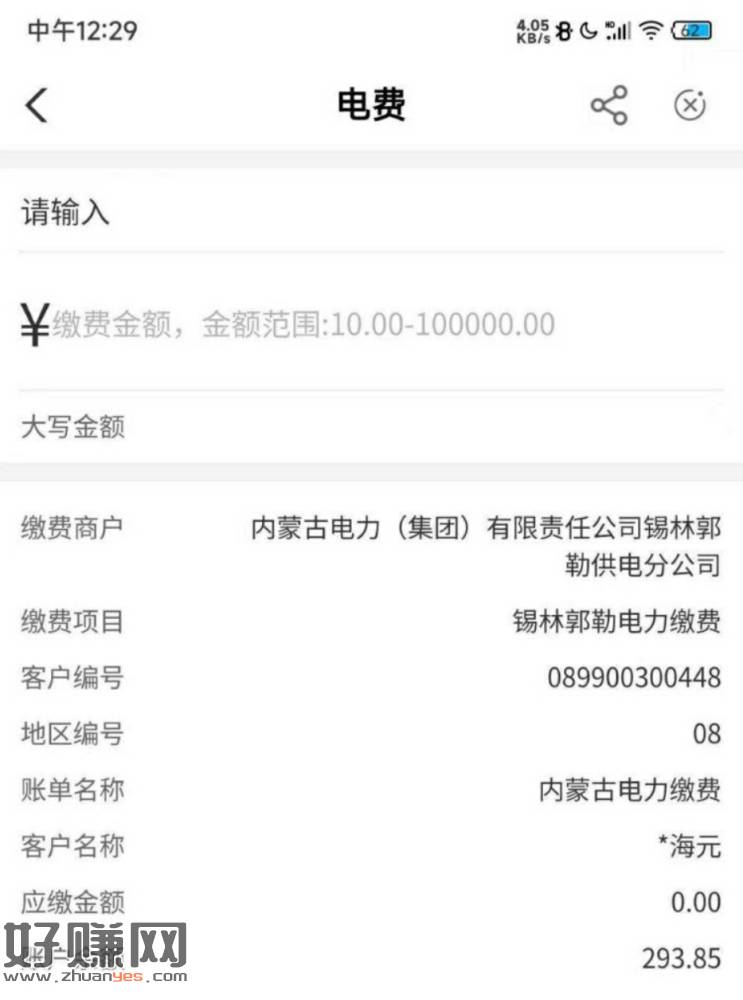743x1000 pixels.
Task: Close the 电费 payment page
Action: click(690, 105)
